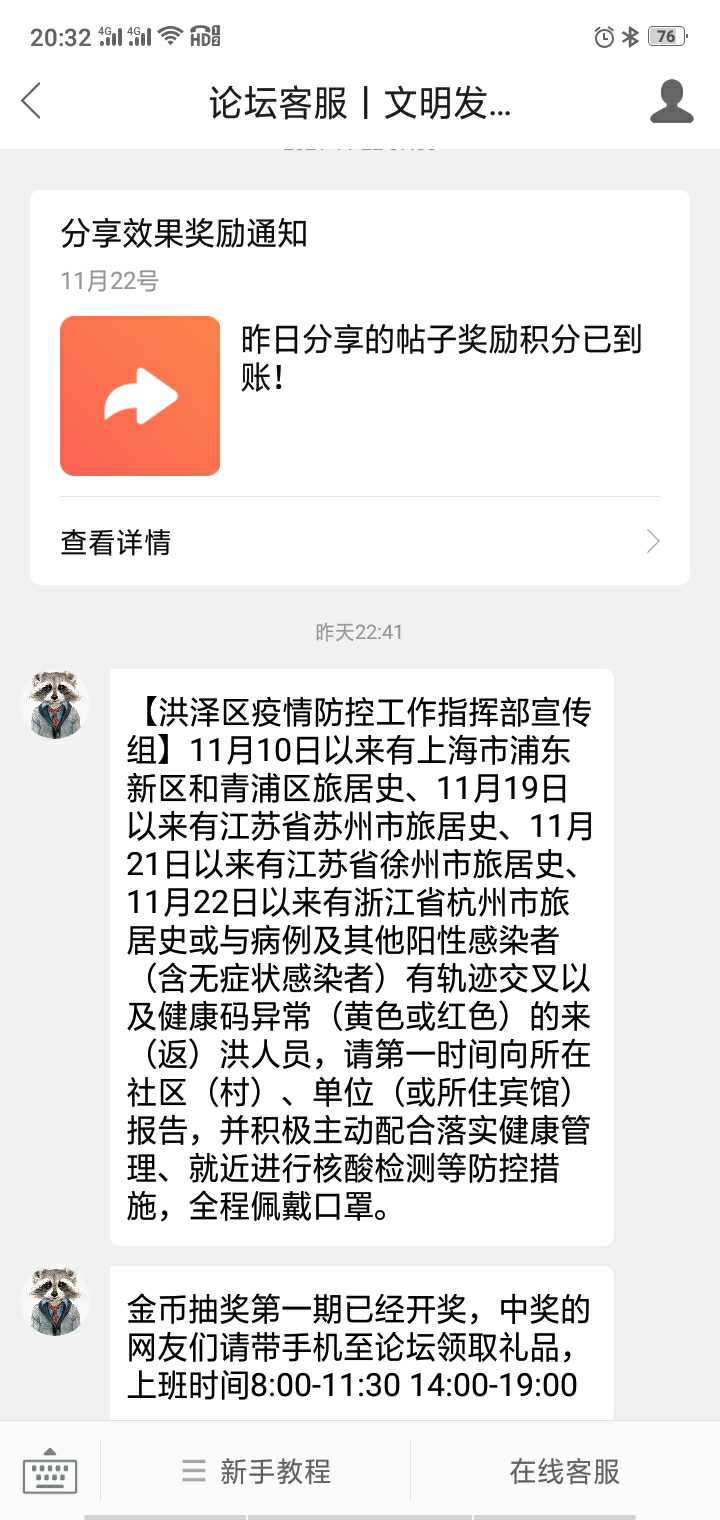Open the 分享效果奖励通知 card
720x1520 pixels.
click(360, 387)
